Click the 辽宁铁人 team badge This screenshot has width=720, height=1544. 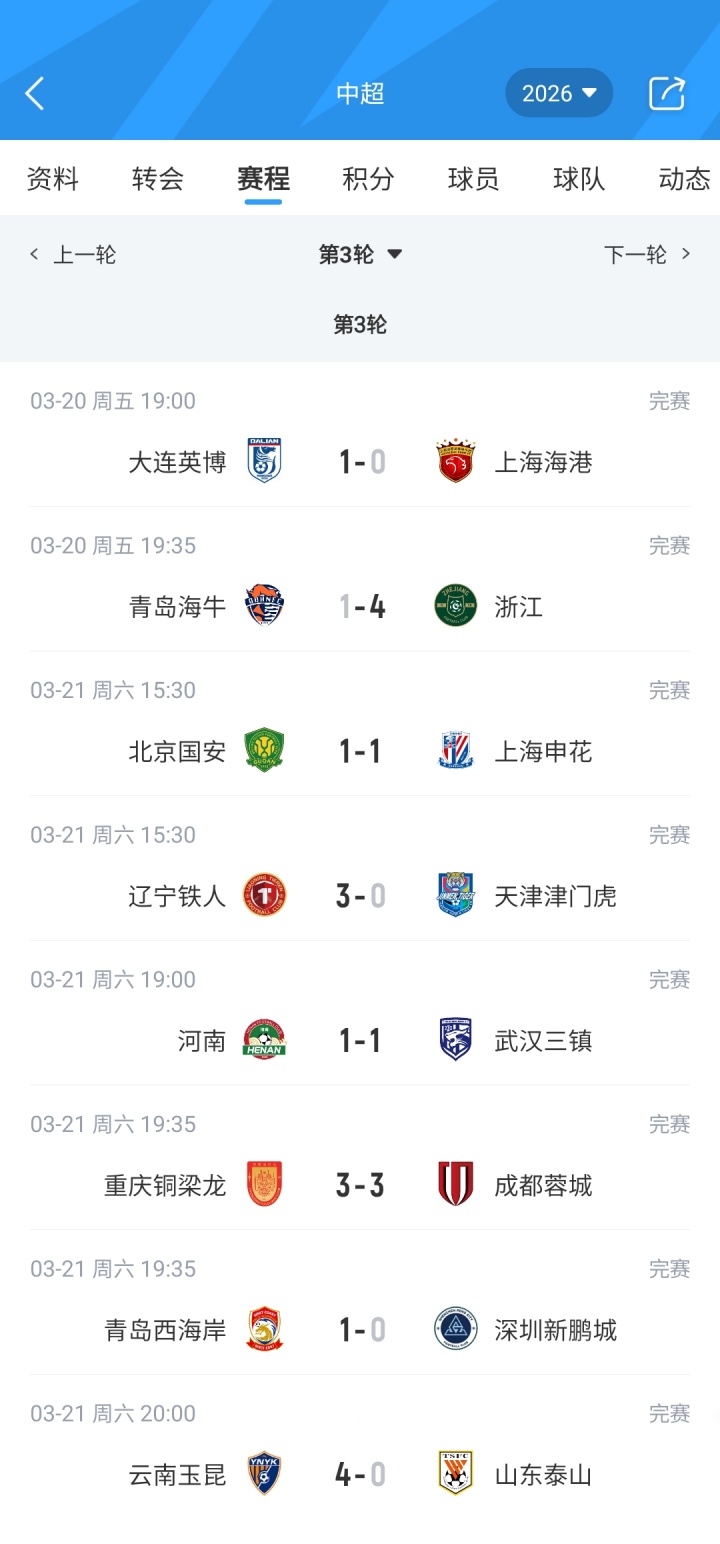pos(263,896)
